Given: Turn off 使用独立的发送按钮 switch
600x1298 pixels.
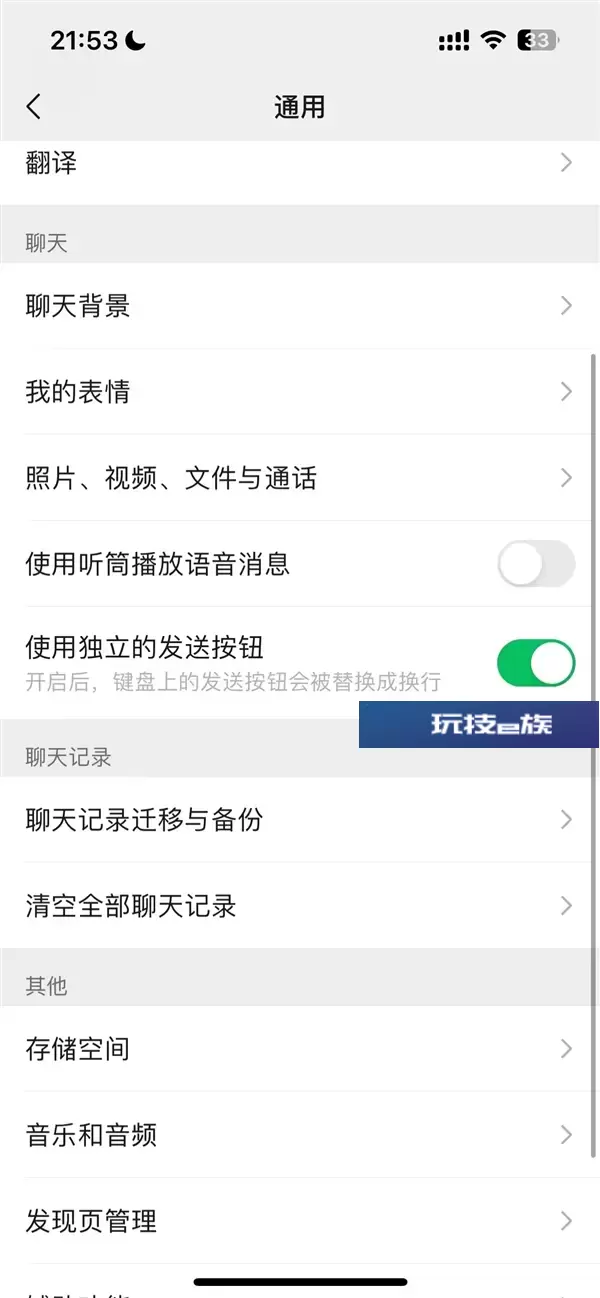Looking at the screenshot, I should click(x=536, y=663).
